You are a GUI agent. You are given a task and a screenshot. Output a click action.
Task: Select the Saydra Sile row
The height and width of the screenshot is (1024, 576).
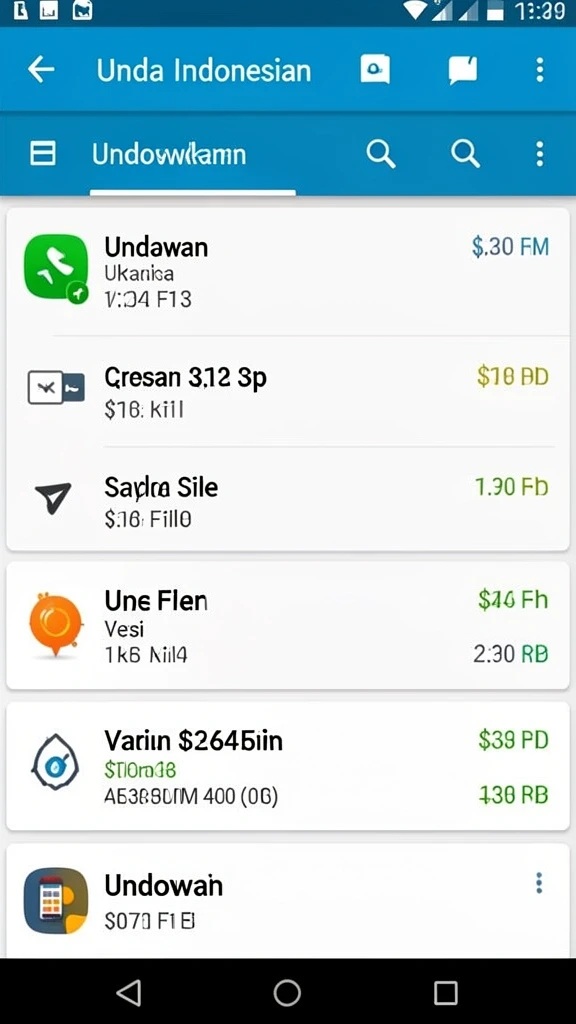click(x=287, y=500)
